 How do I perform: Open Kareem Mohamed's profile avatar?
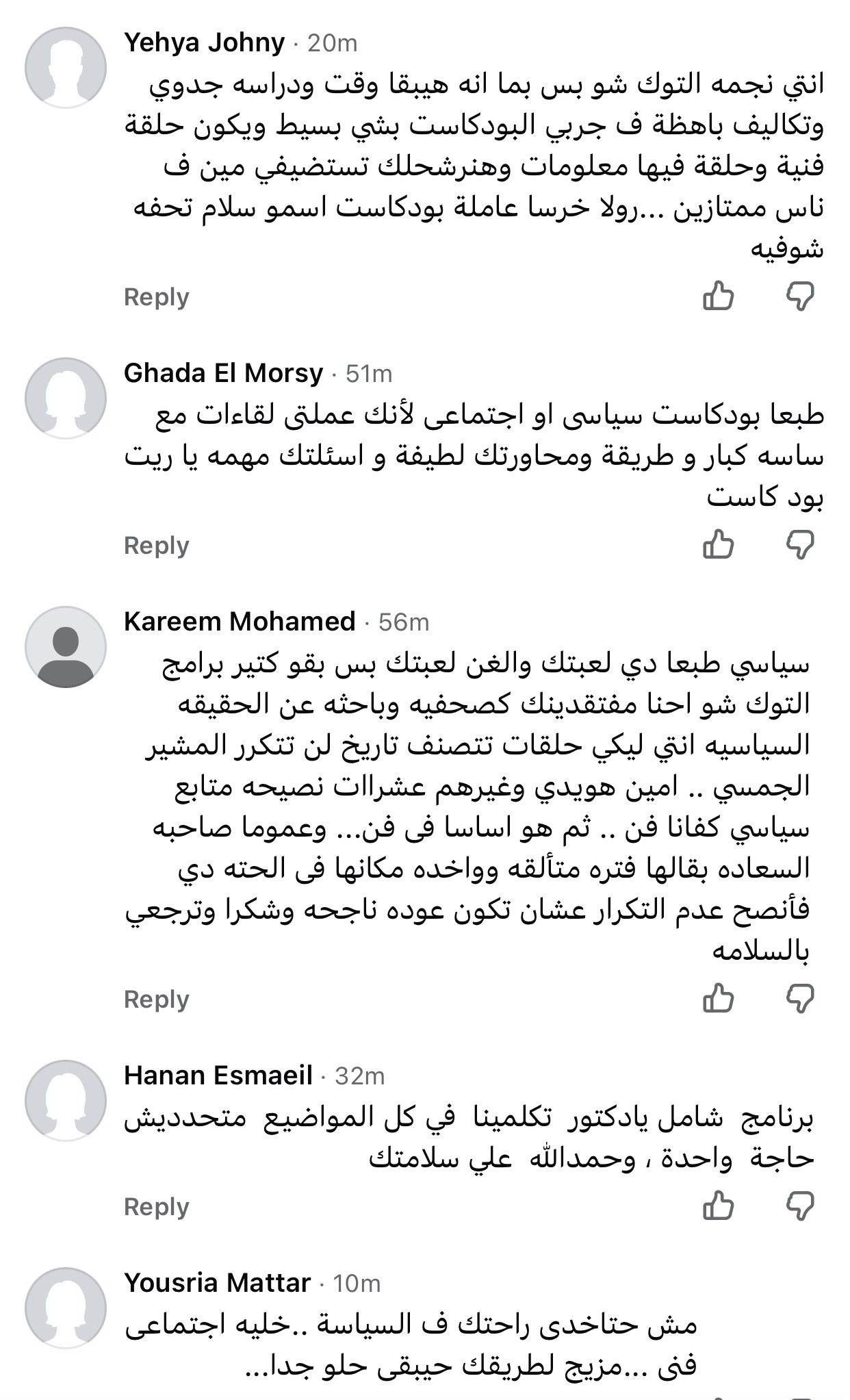point(66,647)
